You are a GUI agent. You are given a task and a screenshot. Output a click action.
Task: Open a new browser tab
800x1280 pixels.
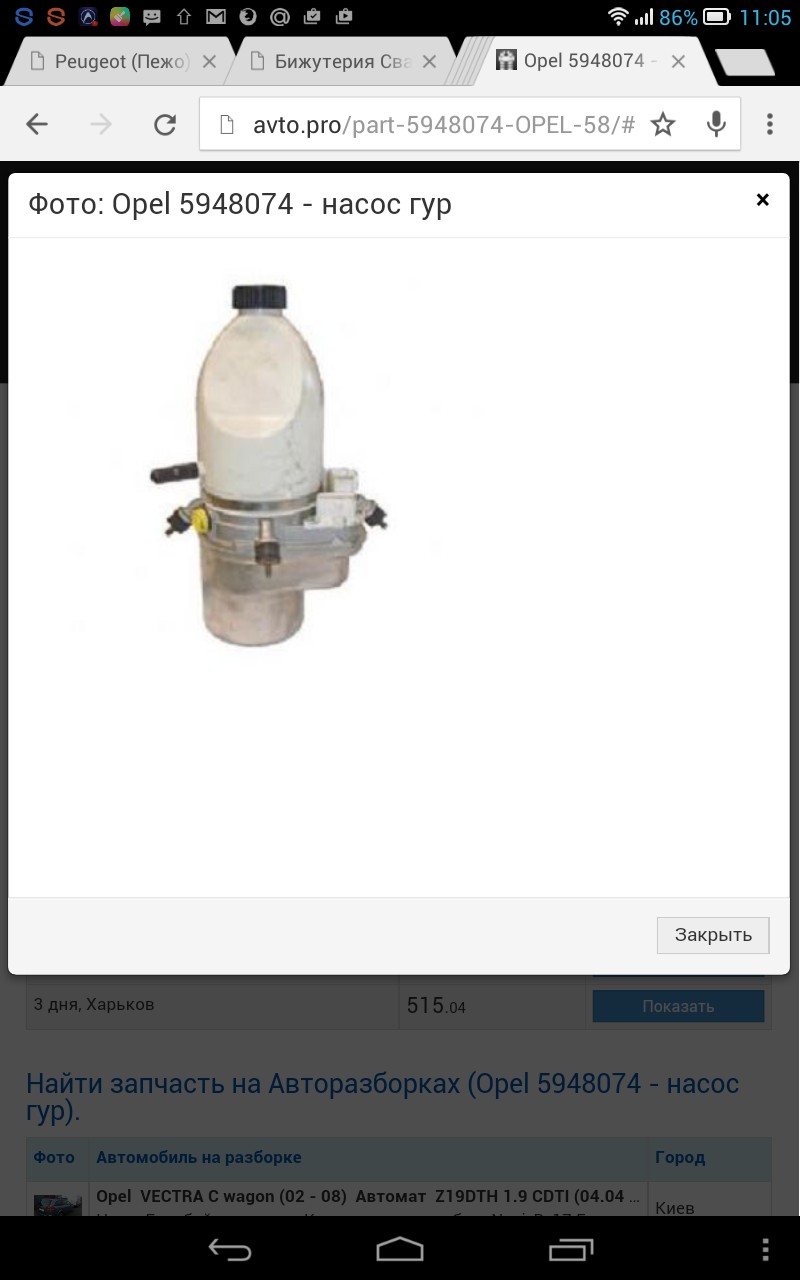coord(750,62)
